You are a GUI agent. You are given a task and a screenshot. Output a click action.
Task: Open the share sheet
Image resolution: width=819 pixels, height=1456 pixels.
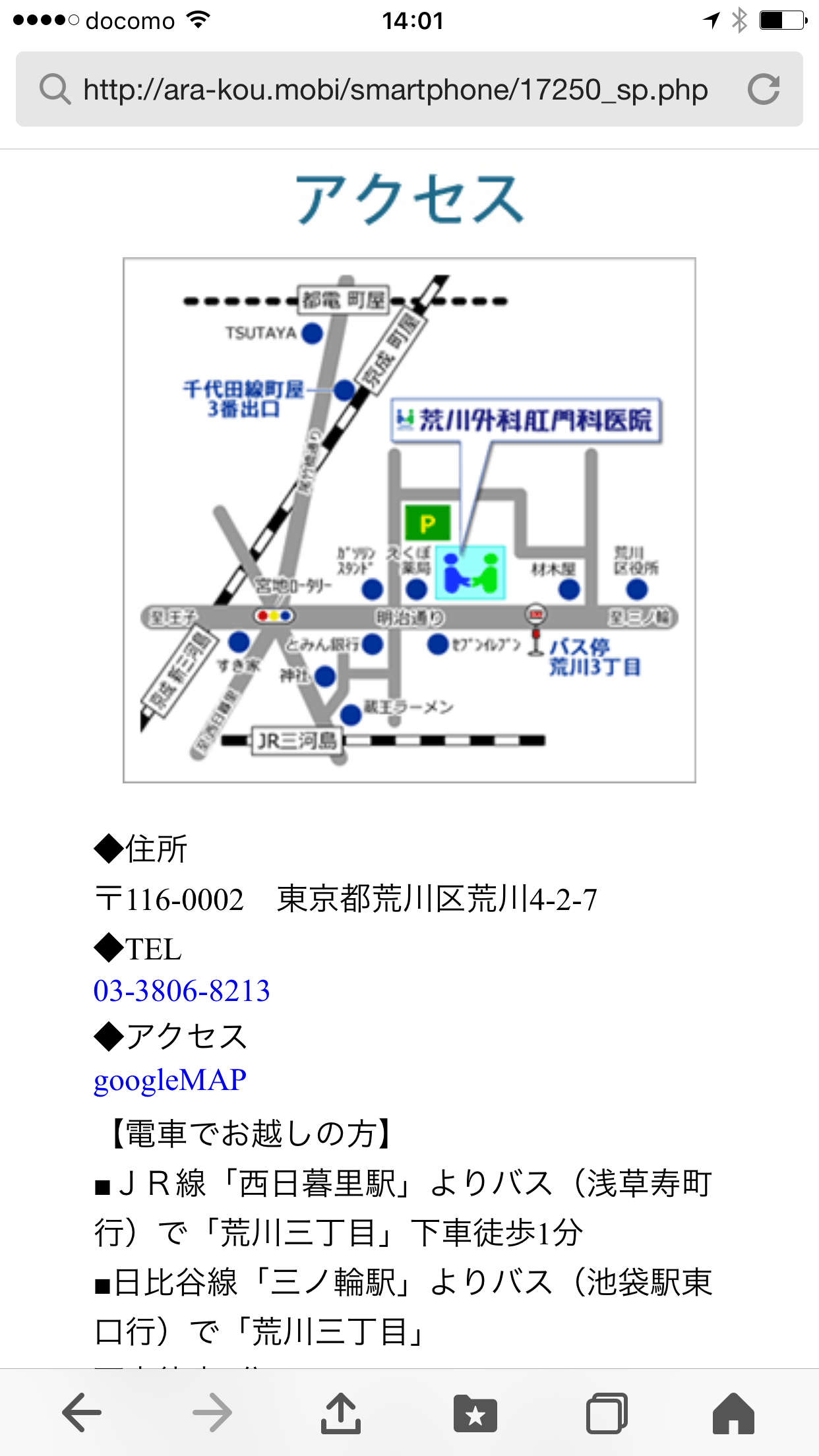pyautogui.click(x=341, y=1412)
